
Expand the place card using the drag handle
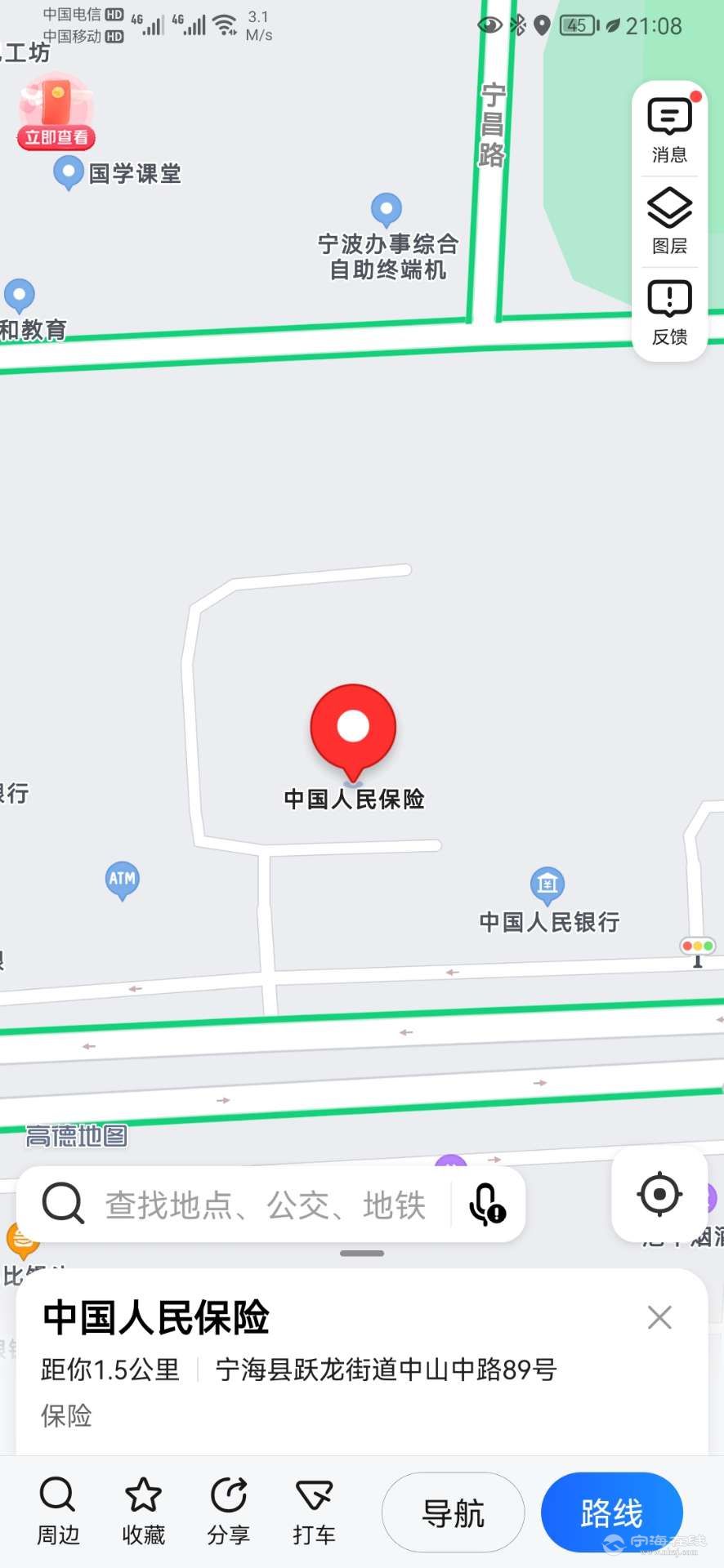coord(362,1253)
